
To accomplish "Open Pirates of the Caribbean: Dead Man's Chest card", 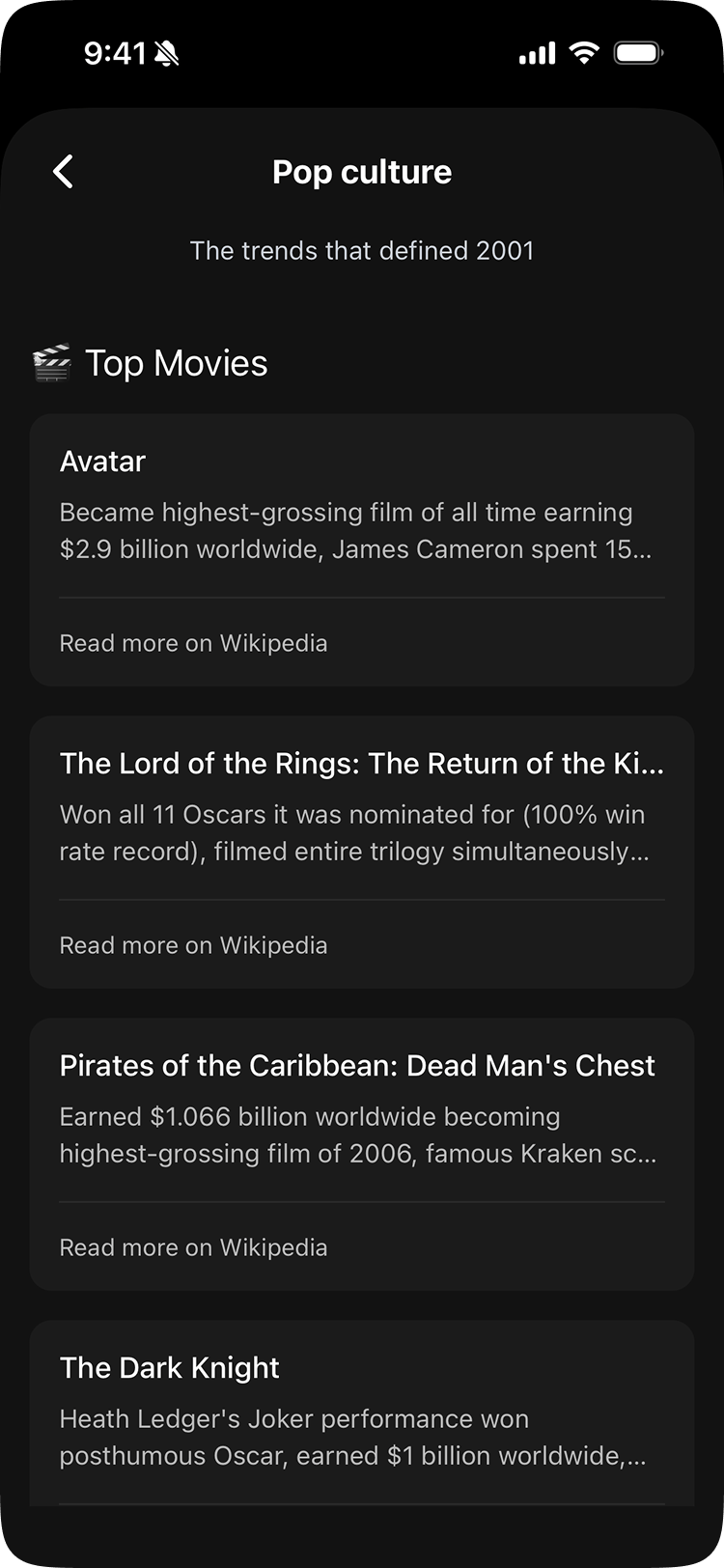I will pos(361,1110).
